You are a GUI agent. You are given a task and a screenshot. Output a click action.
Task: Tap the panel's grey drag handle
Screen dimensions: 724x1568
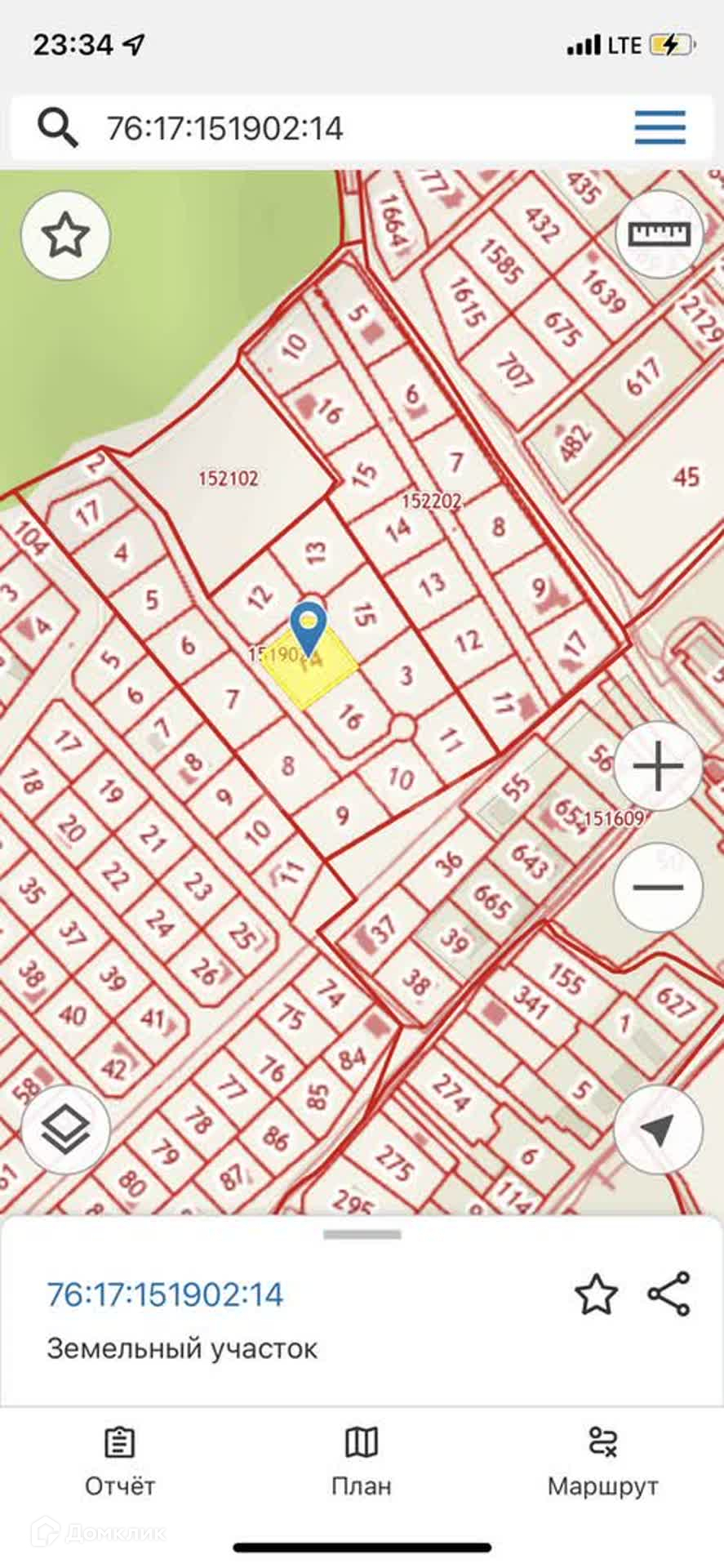pyautogui.click(x=362, y=1235)
